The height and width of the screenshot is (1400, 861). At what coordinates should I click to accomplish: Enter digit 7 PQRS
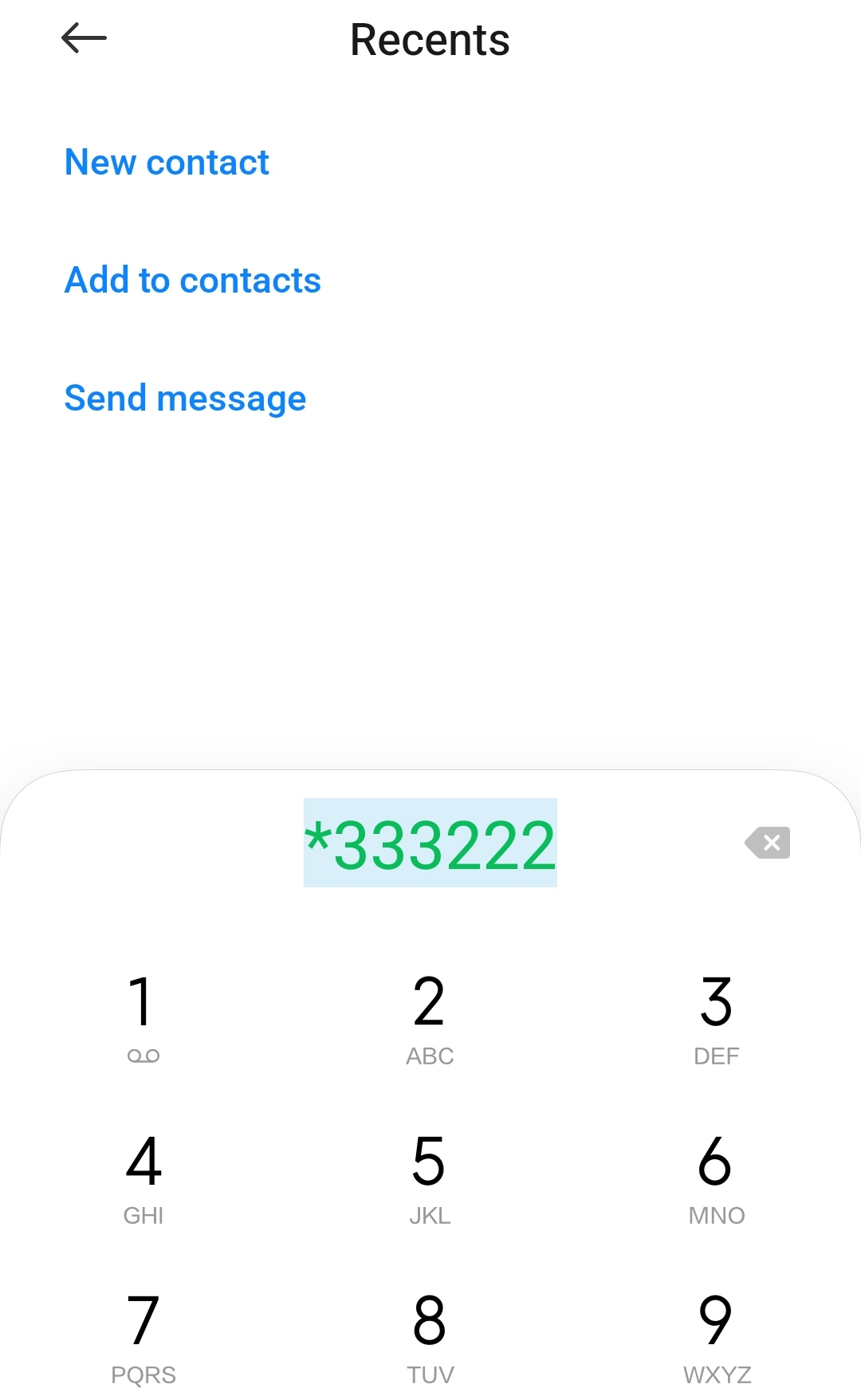tap(143, 1335)
